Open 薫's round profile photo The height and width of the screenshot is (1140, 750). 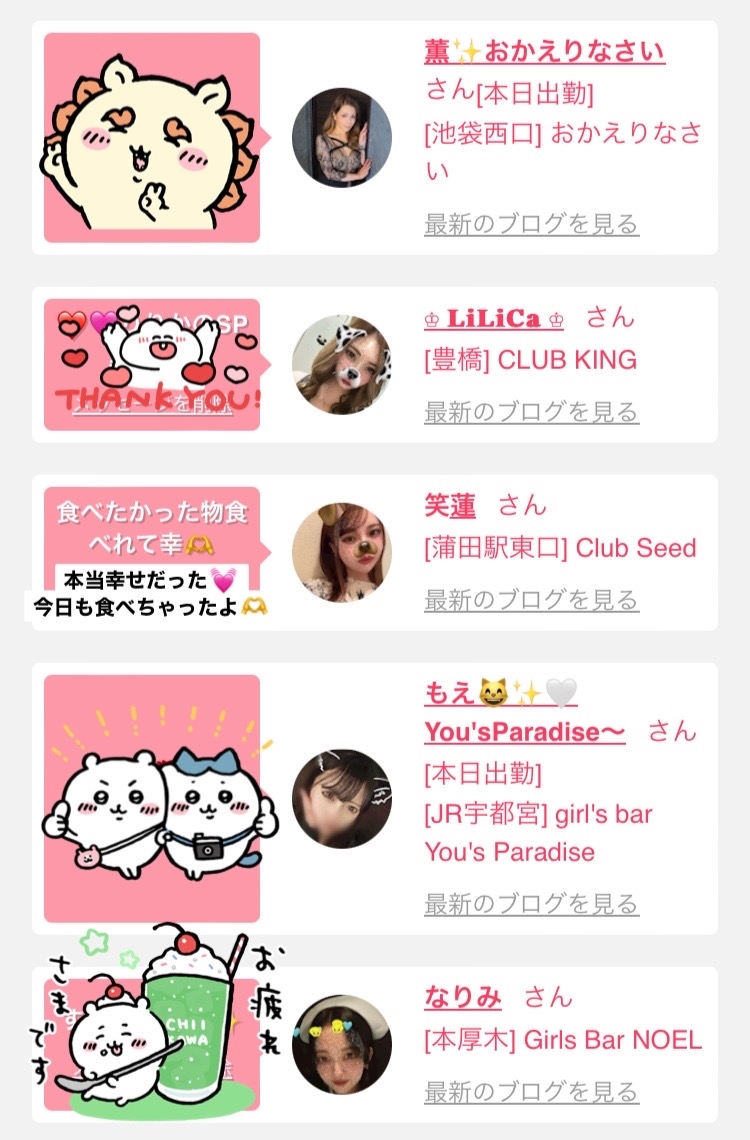(x=342, y=137)
